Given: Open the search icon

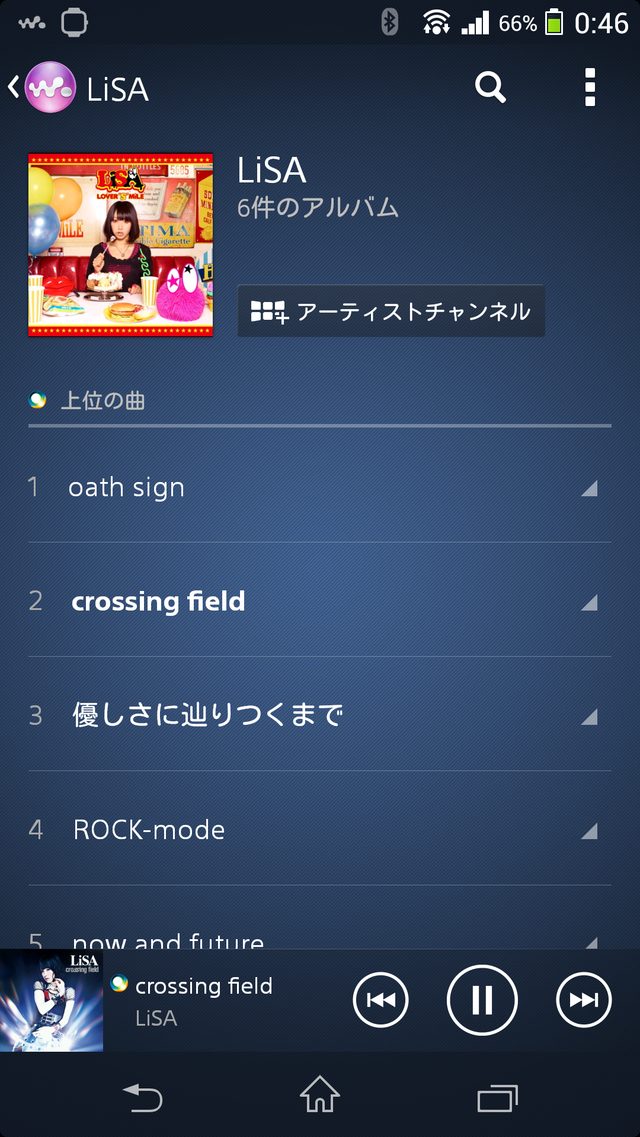Looking at the screenshot, I should point(490,89).
